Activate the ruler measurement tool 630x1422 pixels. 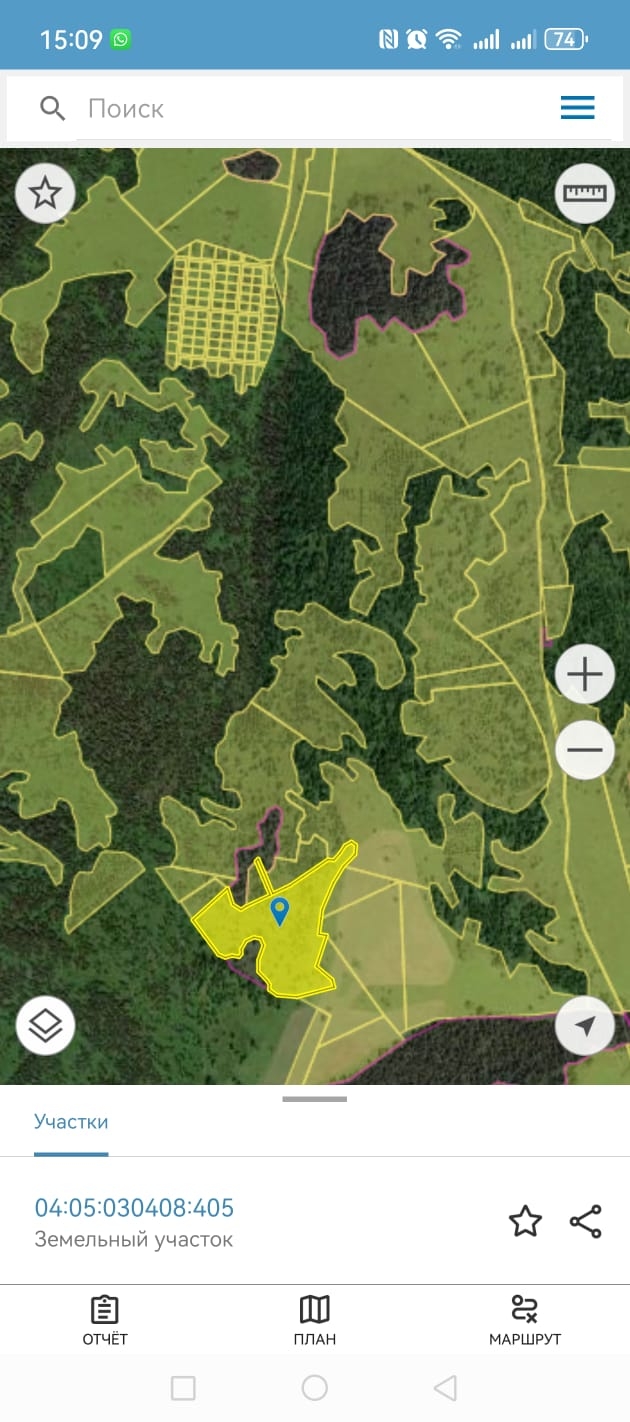pyautogui.click(x=585, y=193)
